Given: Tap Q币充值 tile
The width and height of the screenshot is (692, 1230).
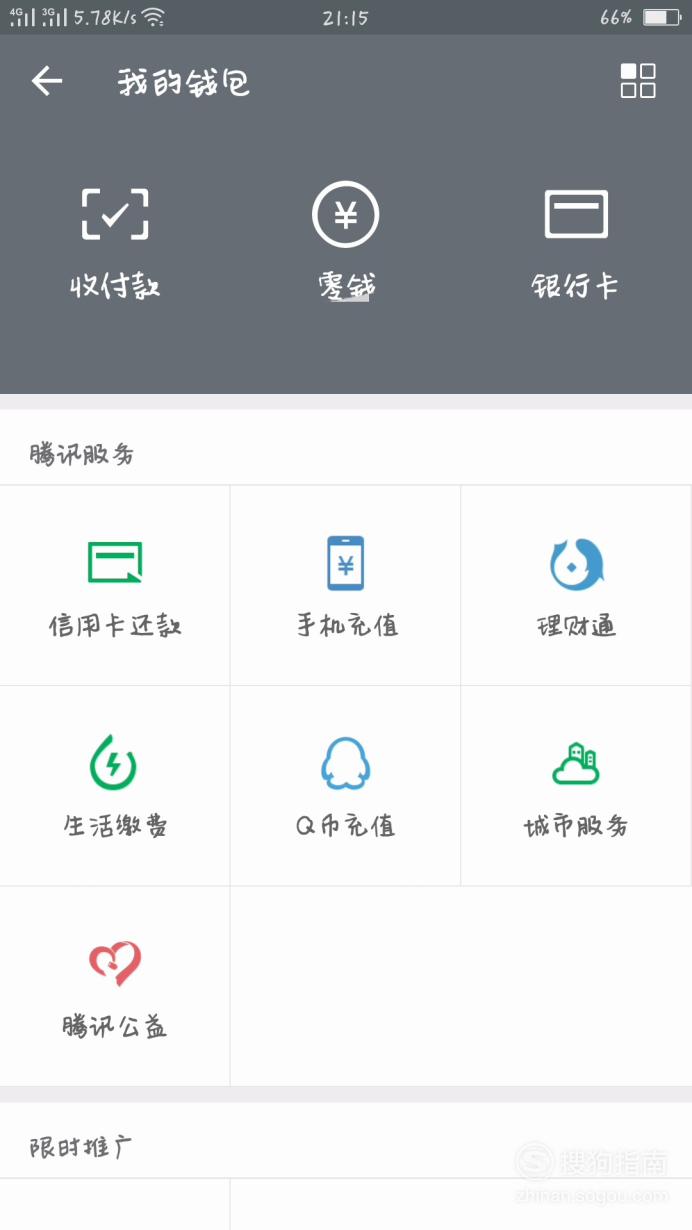Looking at the screenshot, I should pyautogui.click(x=346, y=786).
